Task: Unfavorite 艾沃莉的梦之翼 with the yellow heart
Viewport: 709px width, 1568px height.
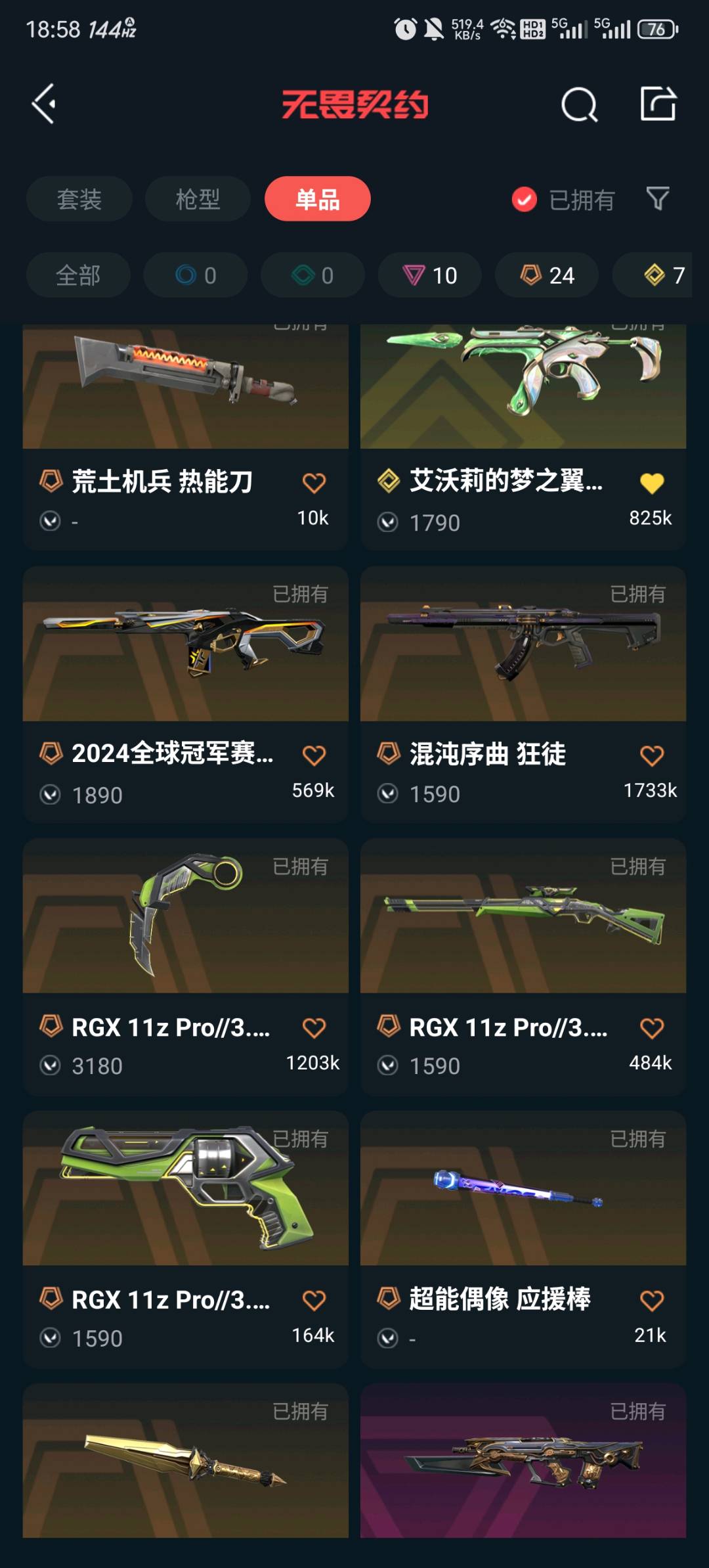Action: 651,483
